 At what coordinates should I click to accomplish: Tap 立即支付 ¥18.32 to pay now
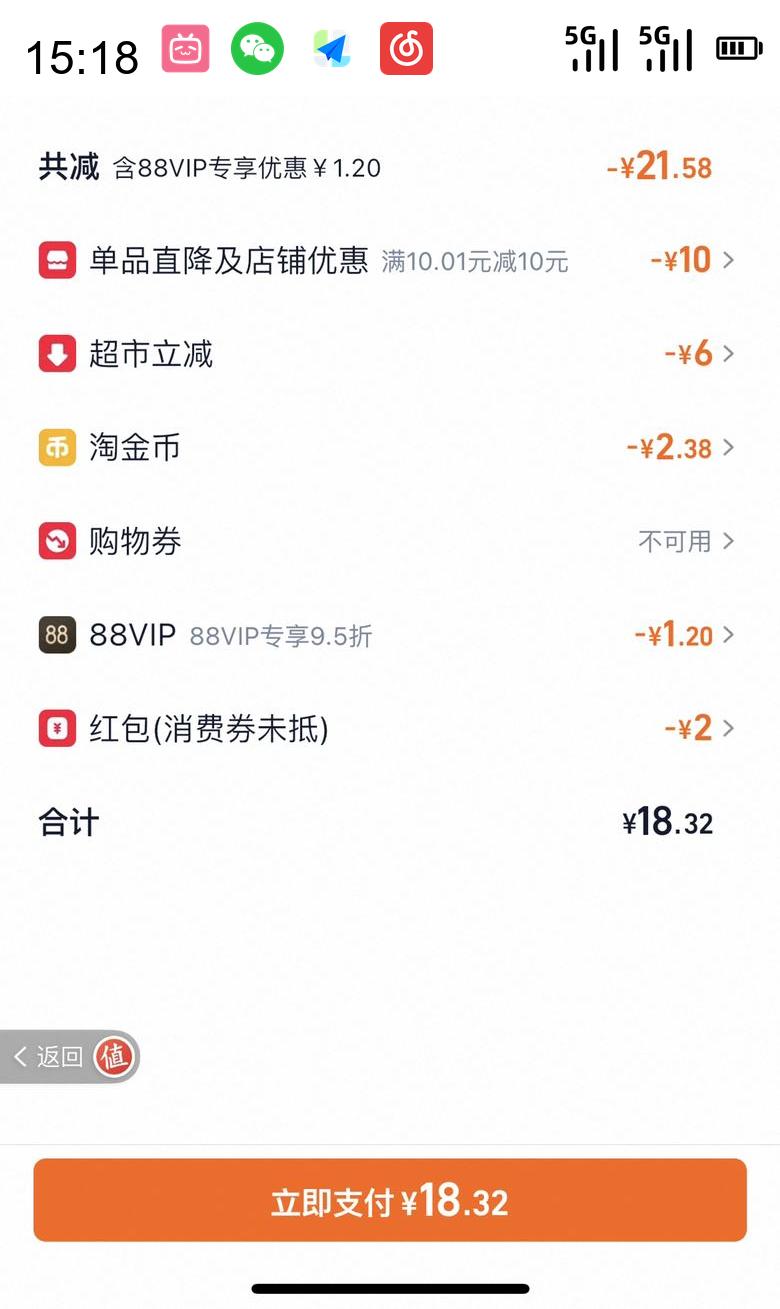click(x=390, y=1200)
